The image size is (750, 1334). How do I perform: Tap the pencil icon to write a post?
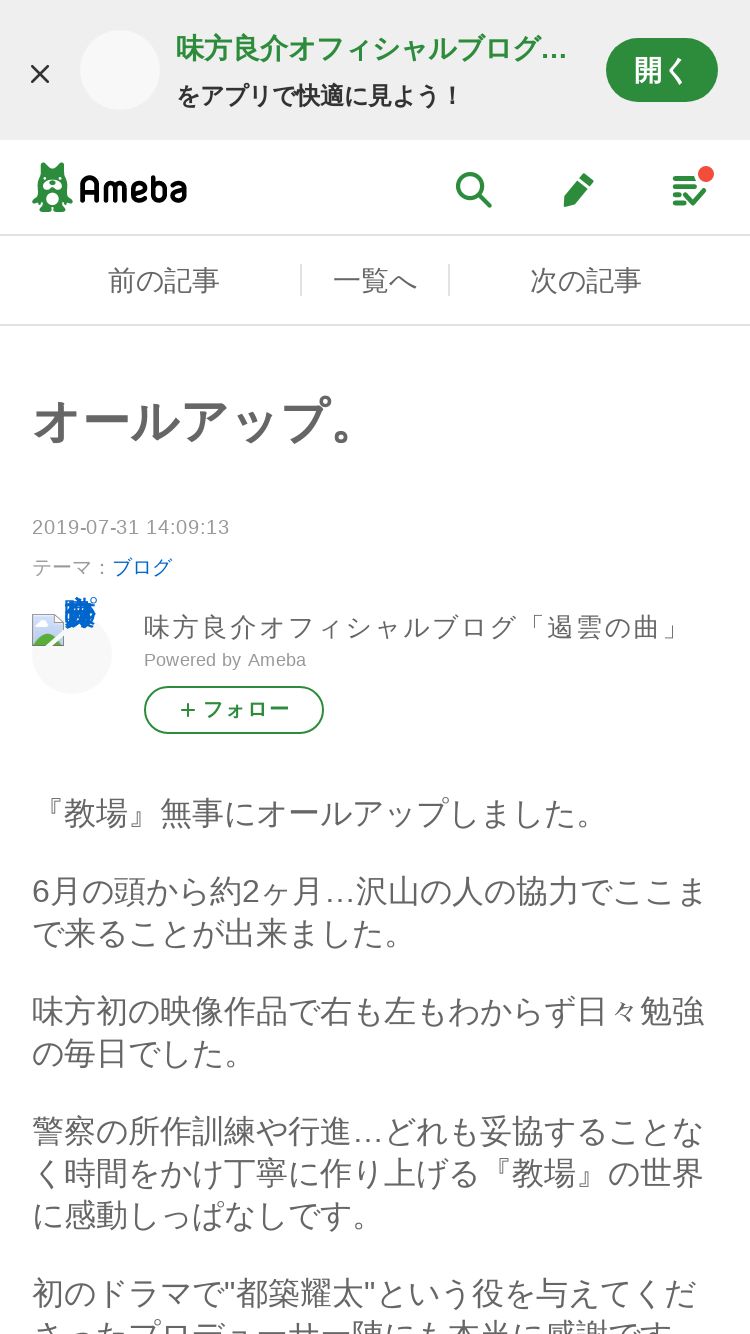[578, 189]
